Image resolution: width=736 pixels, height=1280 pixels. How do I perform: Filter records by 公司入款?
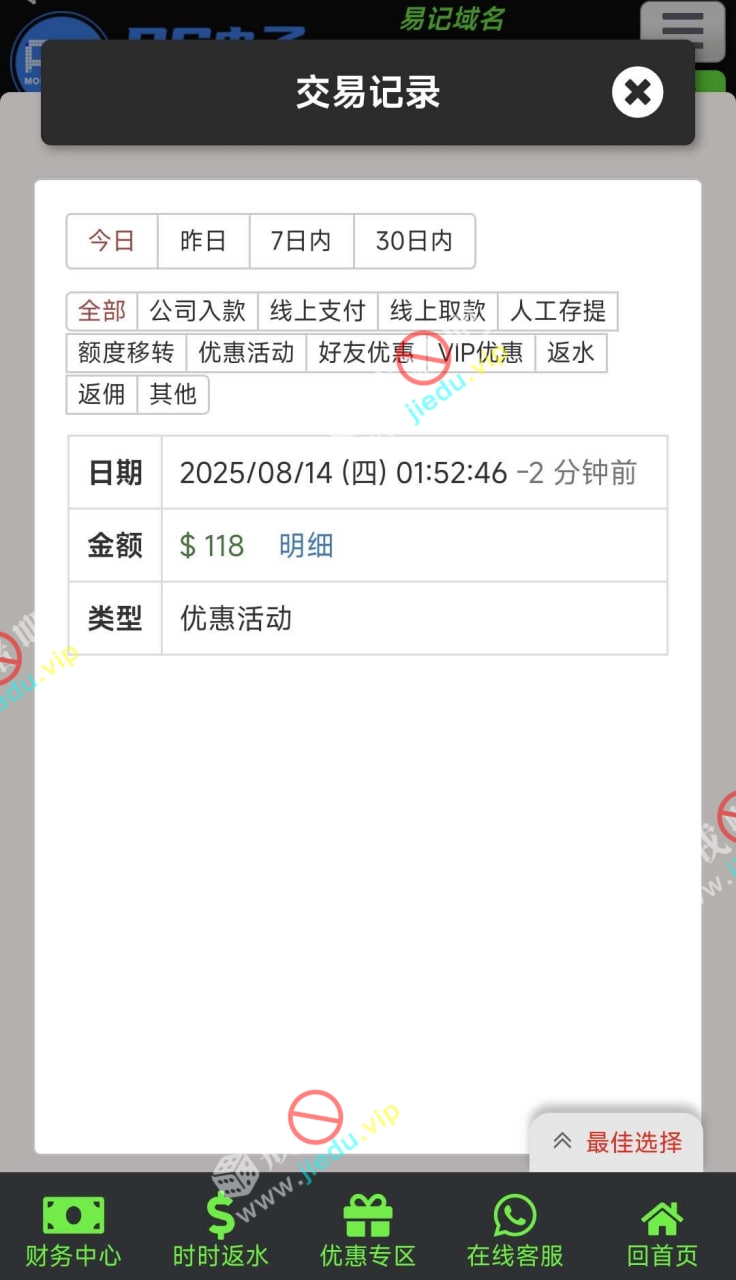(x=197, y=311)
